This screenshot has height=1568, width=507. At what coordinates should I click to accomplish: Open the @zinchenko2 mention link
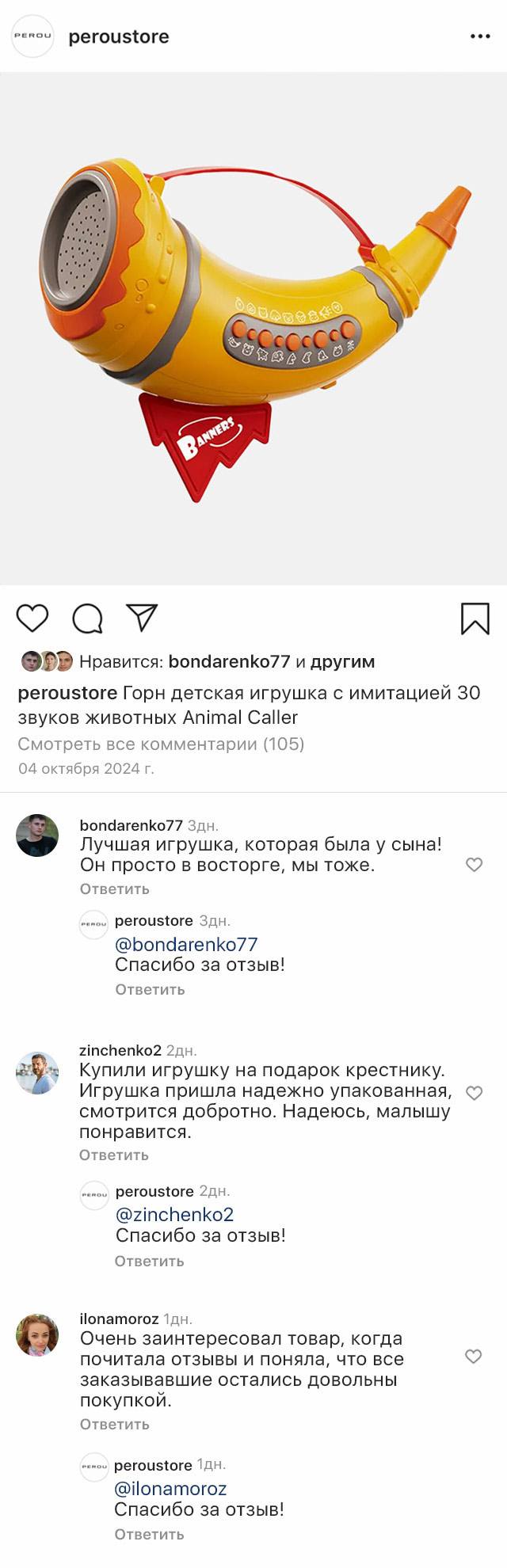point(174,1214)
